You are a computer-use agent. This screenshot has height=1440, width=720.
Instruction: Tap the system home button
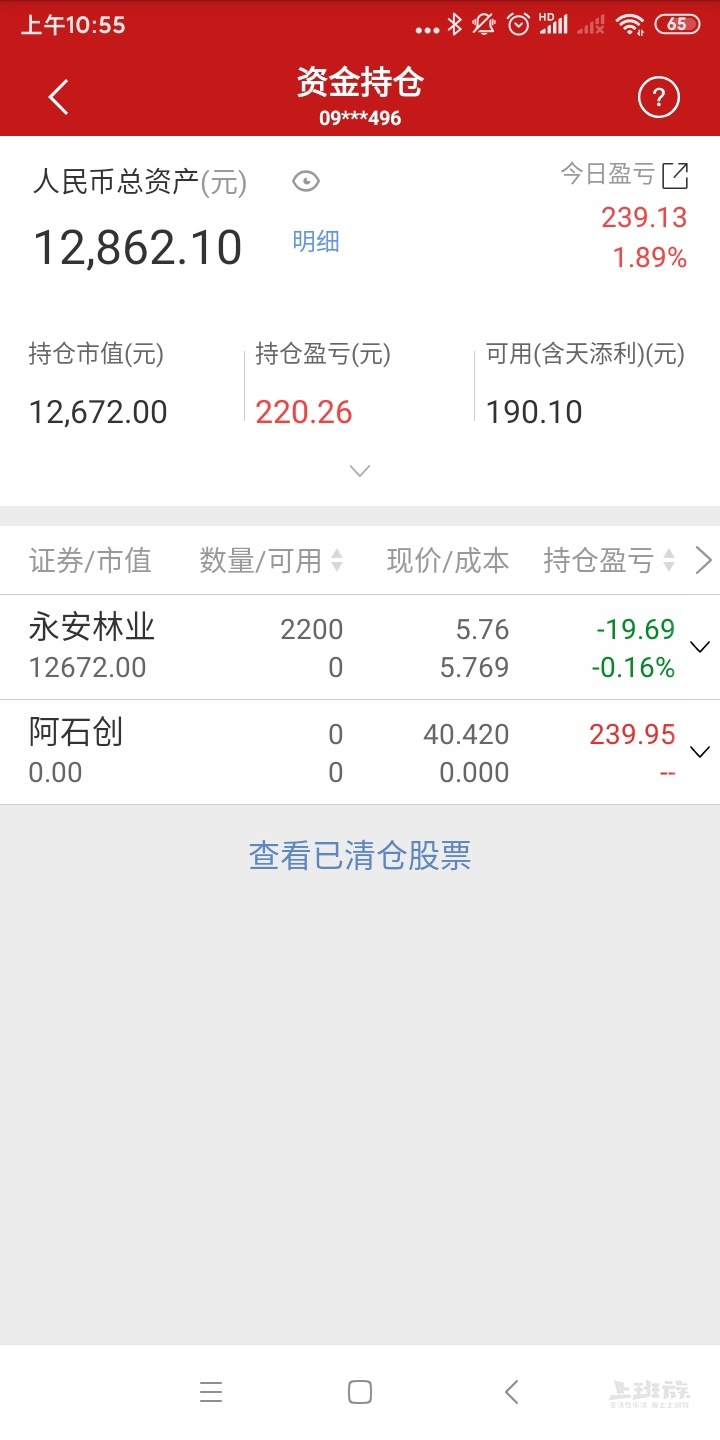[360, 1391]
